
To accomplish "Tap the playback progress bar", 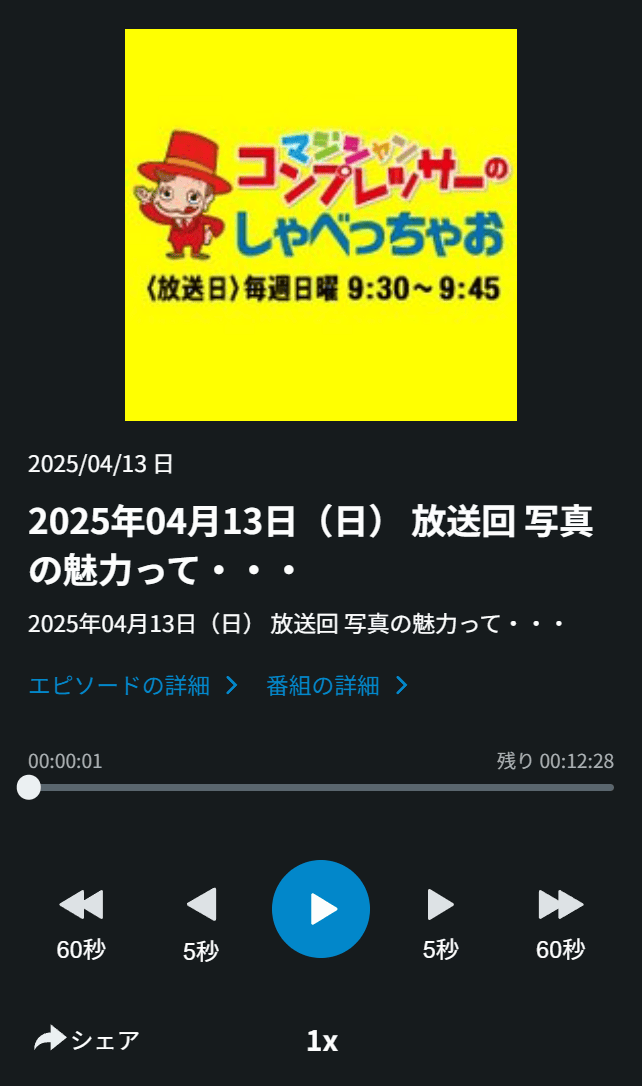I will (321, 788).
